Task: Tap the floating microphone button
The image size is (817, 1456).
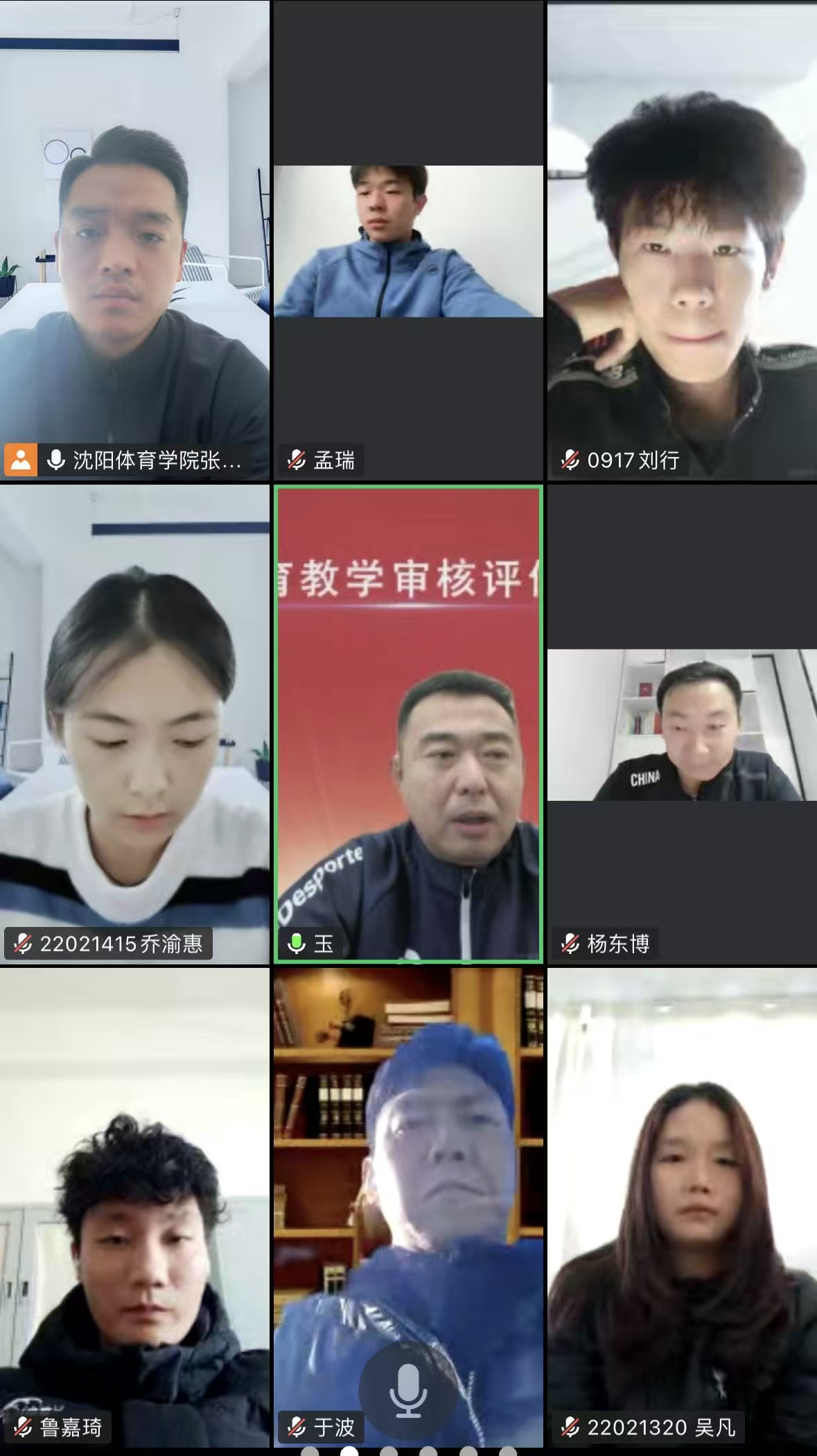Action: coord(407,1391)
